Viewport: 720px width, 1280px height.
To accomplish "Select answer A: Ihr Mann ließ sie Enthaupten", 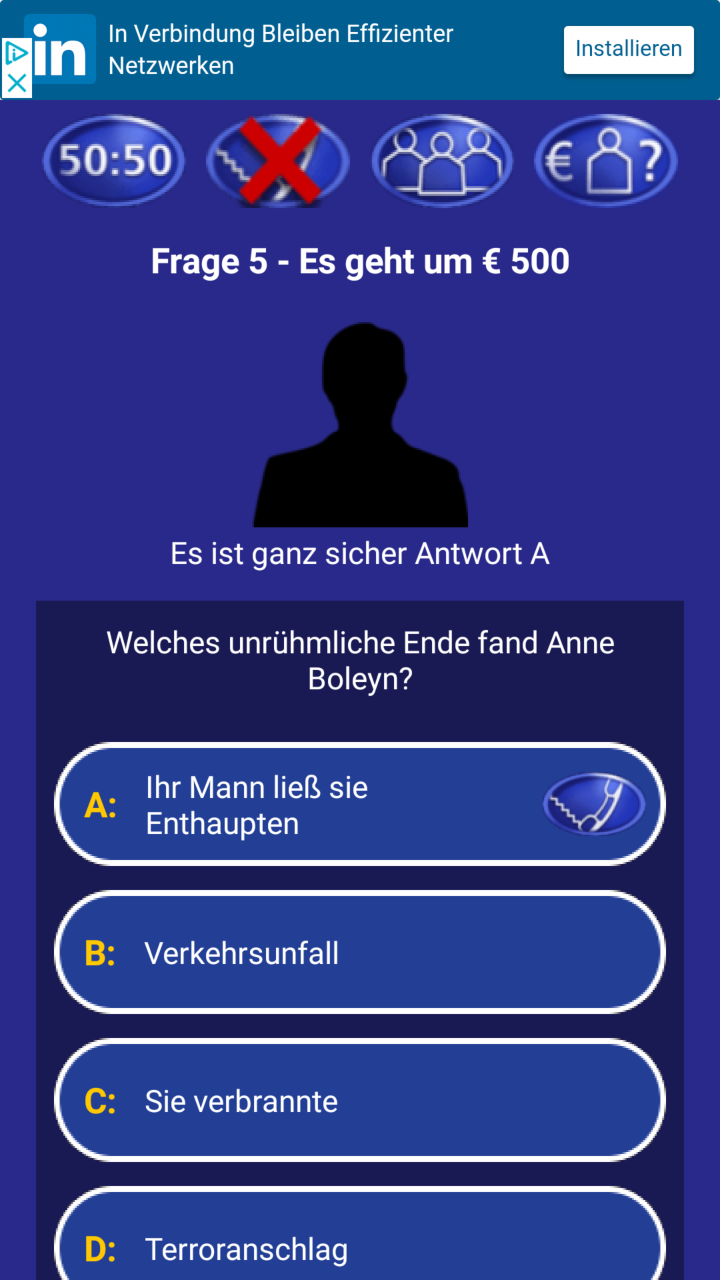I will (x=360, y=803).
